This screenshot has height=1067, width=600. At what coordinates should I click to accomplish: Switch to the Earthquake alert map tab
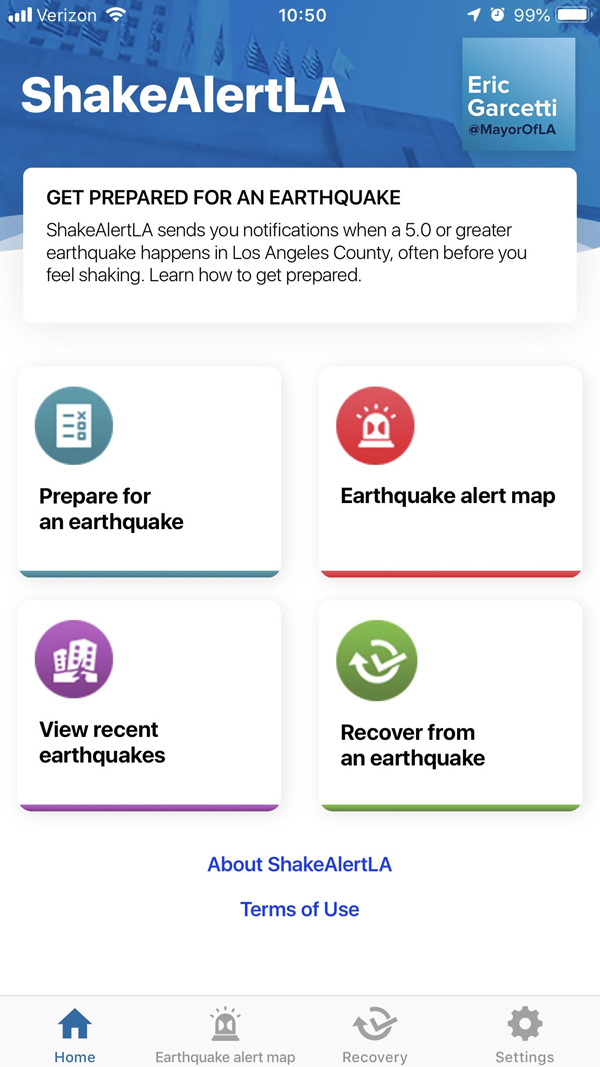click(x=225, y=1034)
